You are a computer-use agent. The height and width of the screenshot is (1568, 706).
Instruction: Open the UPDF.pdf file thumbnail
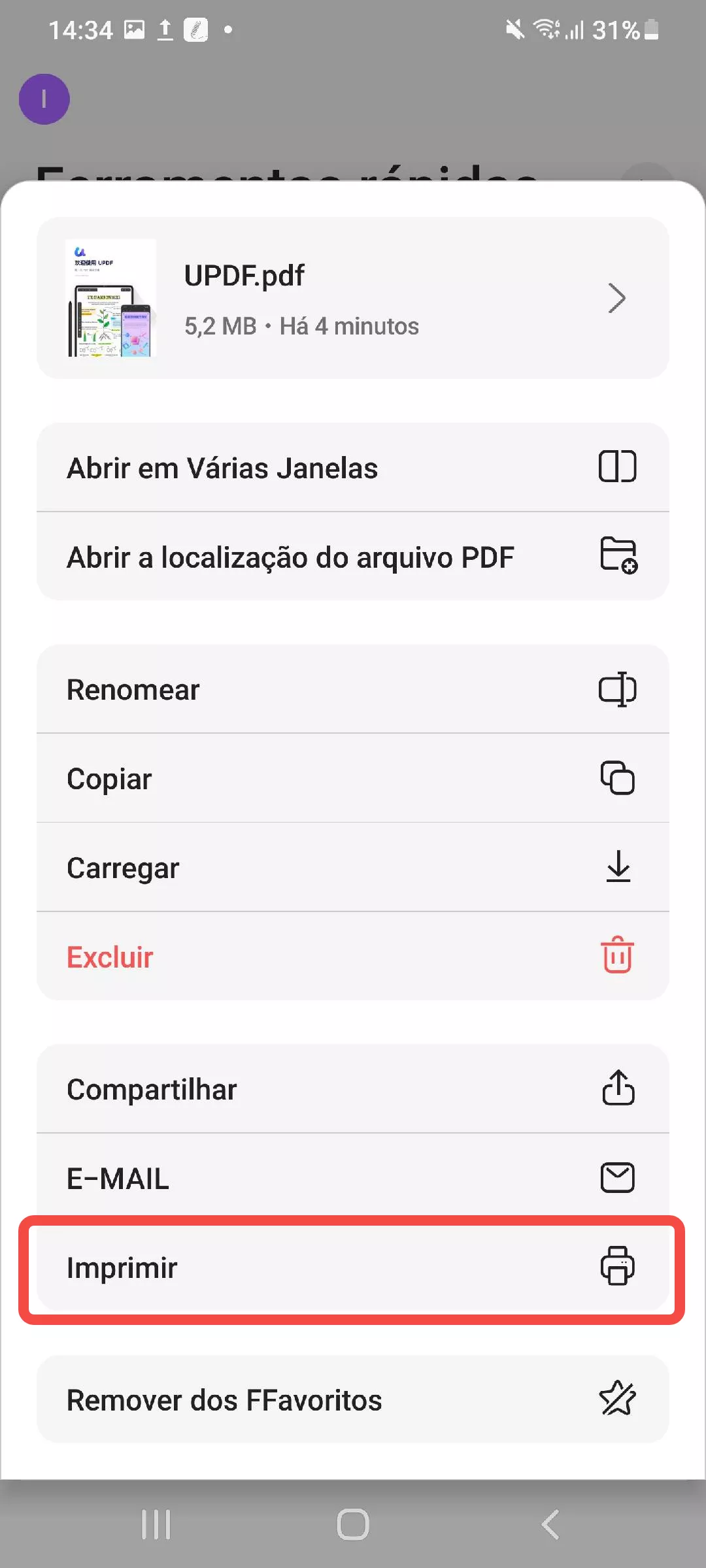click(x=110, y=299)
